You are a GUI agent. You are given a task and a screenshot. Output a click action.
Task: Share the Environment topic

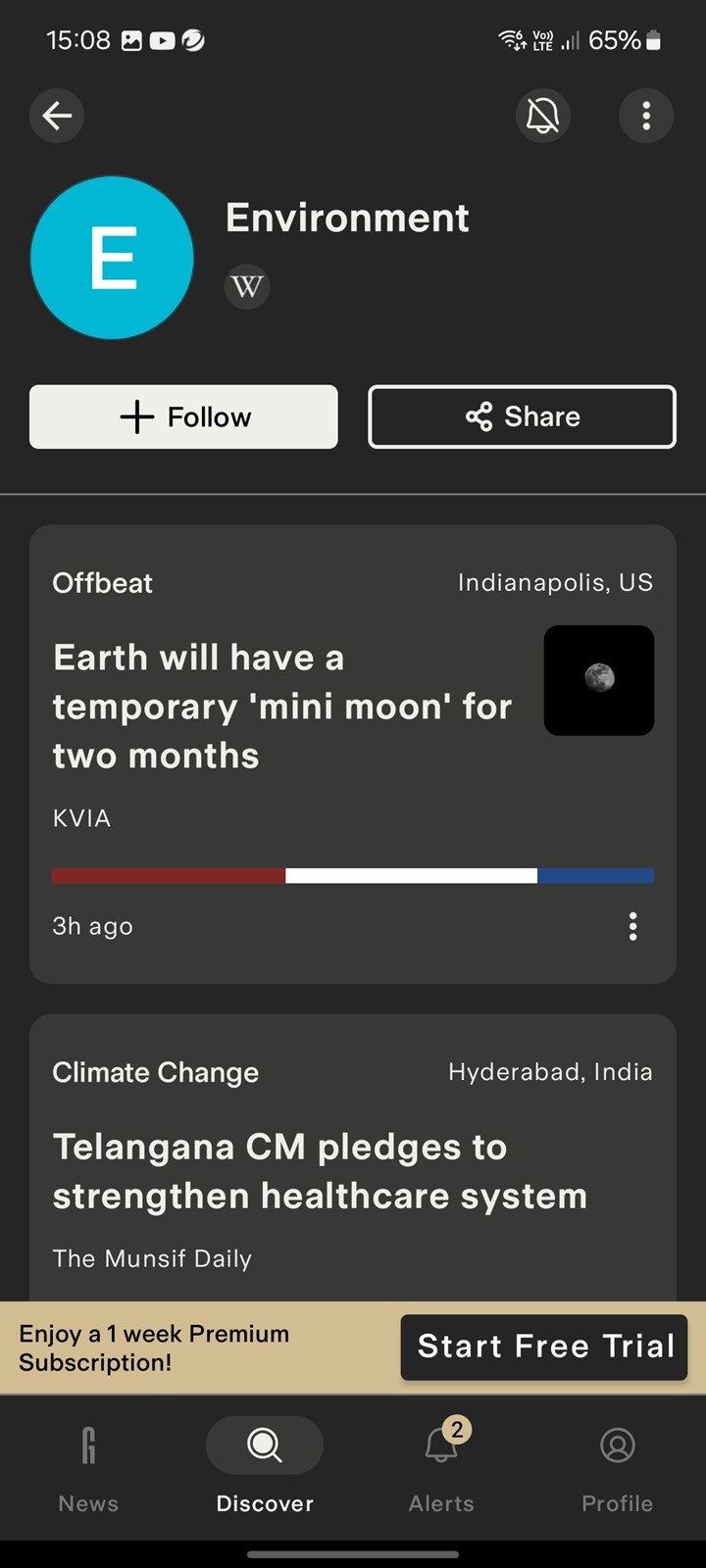(522, 416)
